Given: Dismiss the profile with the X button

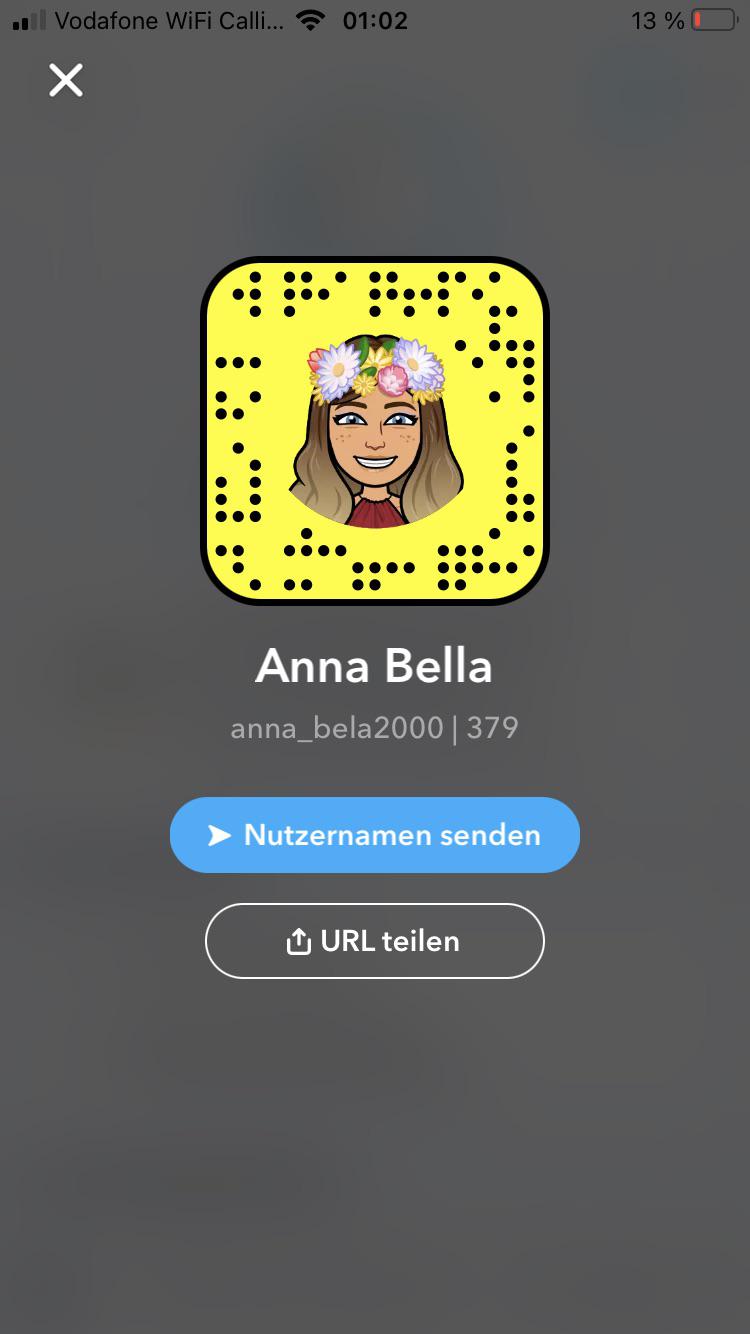Looking at the screenshot, I should [x=65, y=80].
